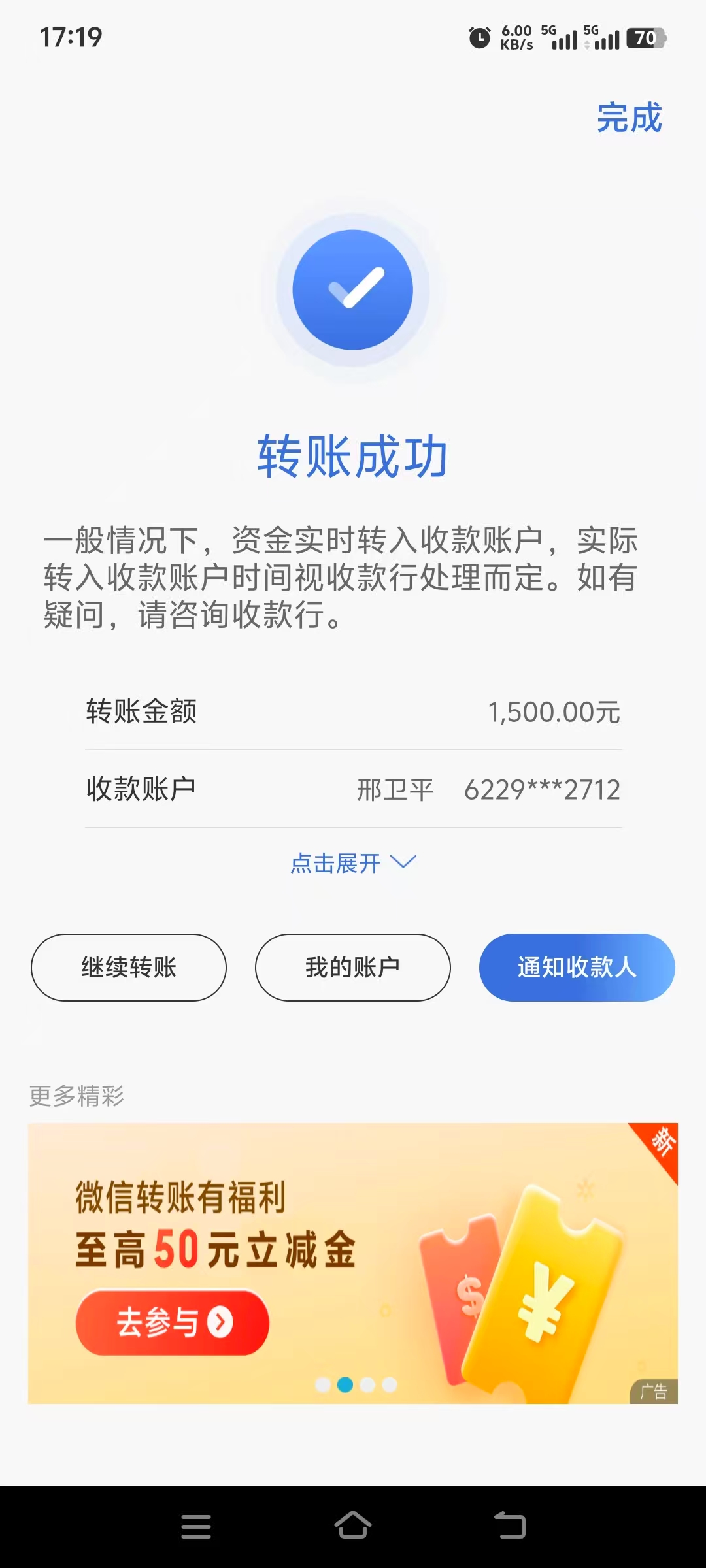Go to the system home screen
The width and height of the screenshot is (706, 1568).
point(353,1526)
